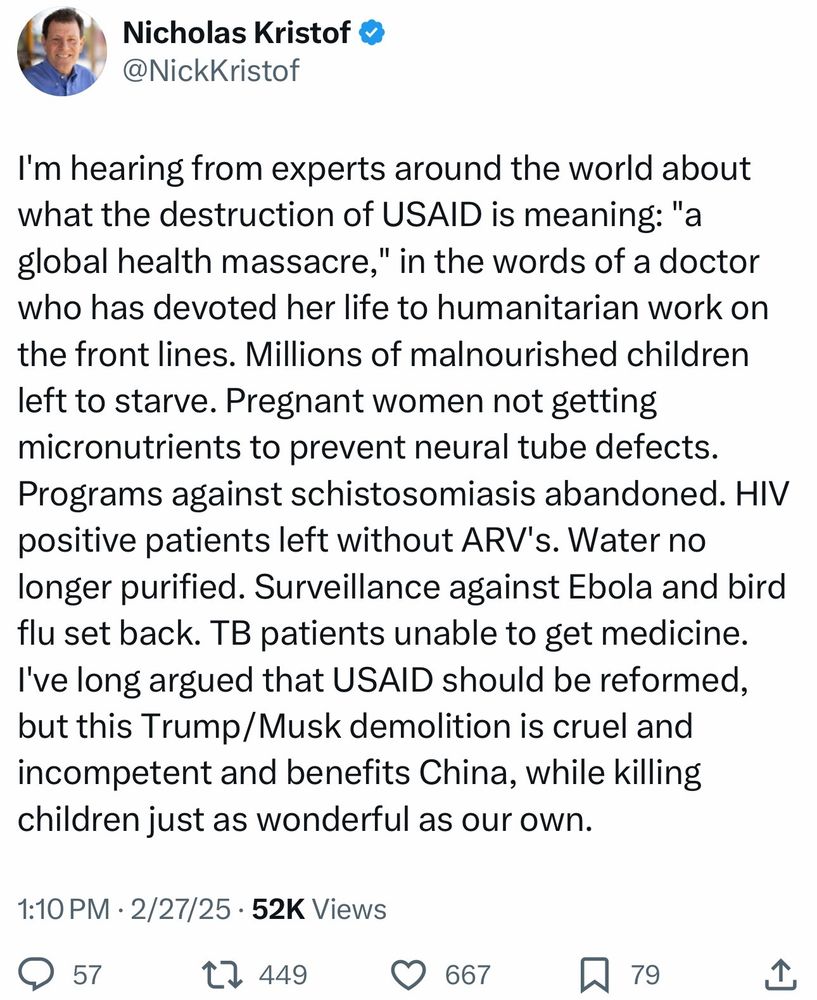This screenshot has width=817, height=1000.
Task: Click the share upload icon
Action: click(781, 972)
